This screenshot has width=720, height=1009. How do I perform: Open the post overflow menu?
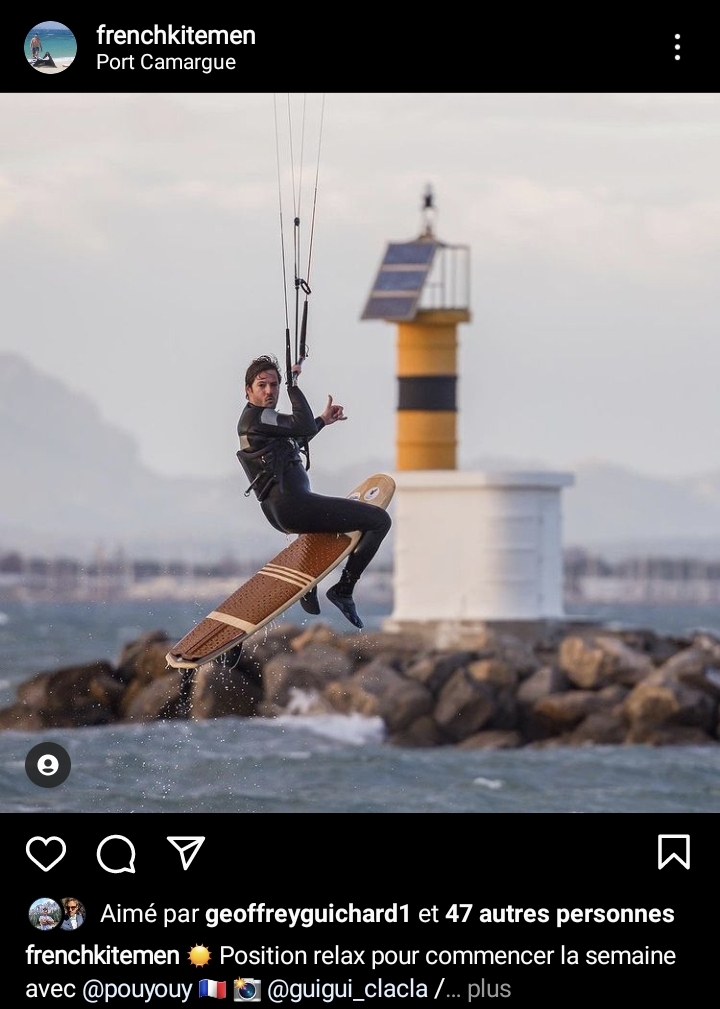tap(677, 47)
